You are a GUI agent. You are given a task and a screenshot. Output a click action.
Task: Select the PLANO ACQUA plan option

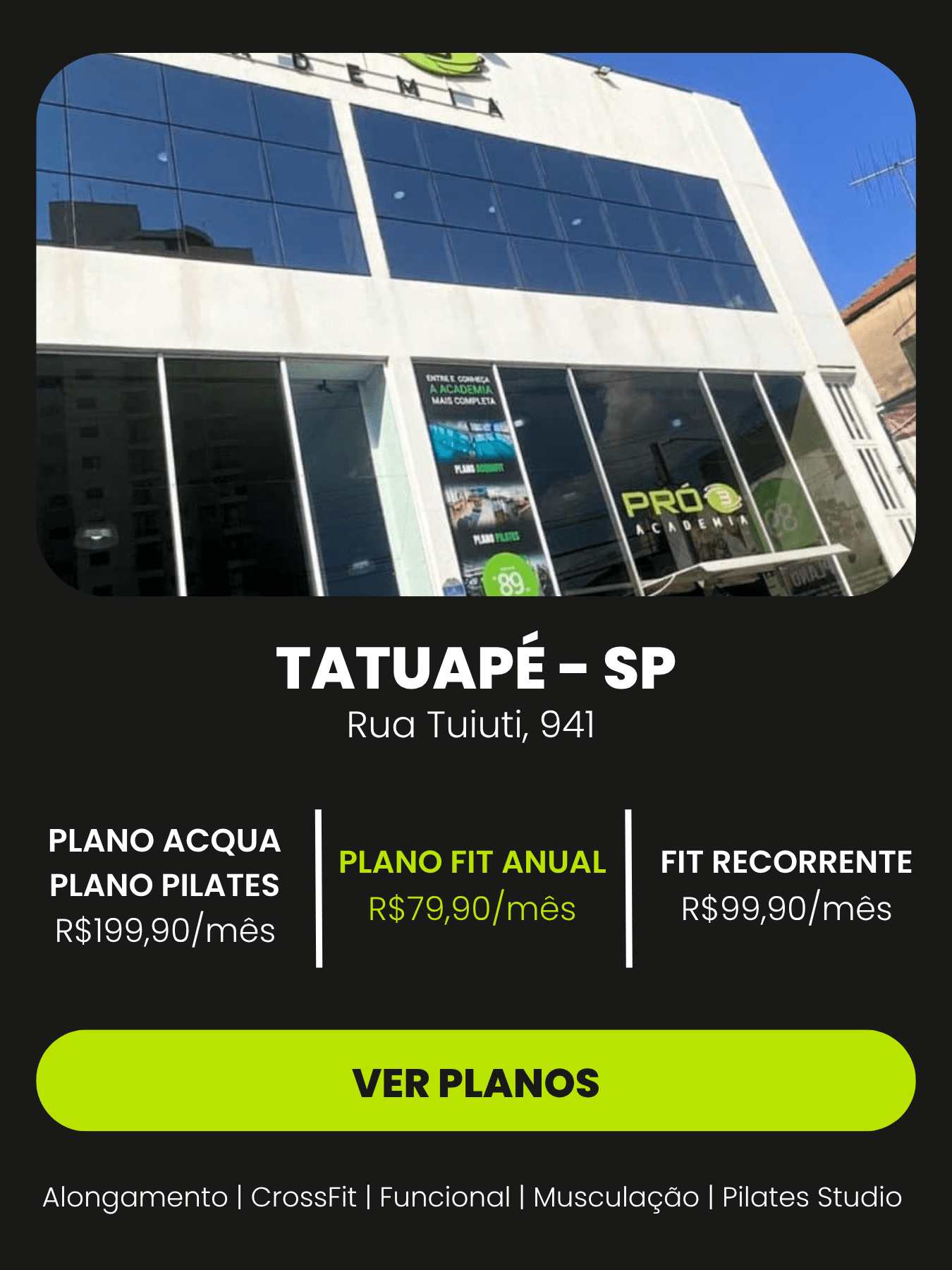tap(164, 842)
